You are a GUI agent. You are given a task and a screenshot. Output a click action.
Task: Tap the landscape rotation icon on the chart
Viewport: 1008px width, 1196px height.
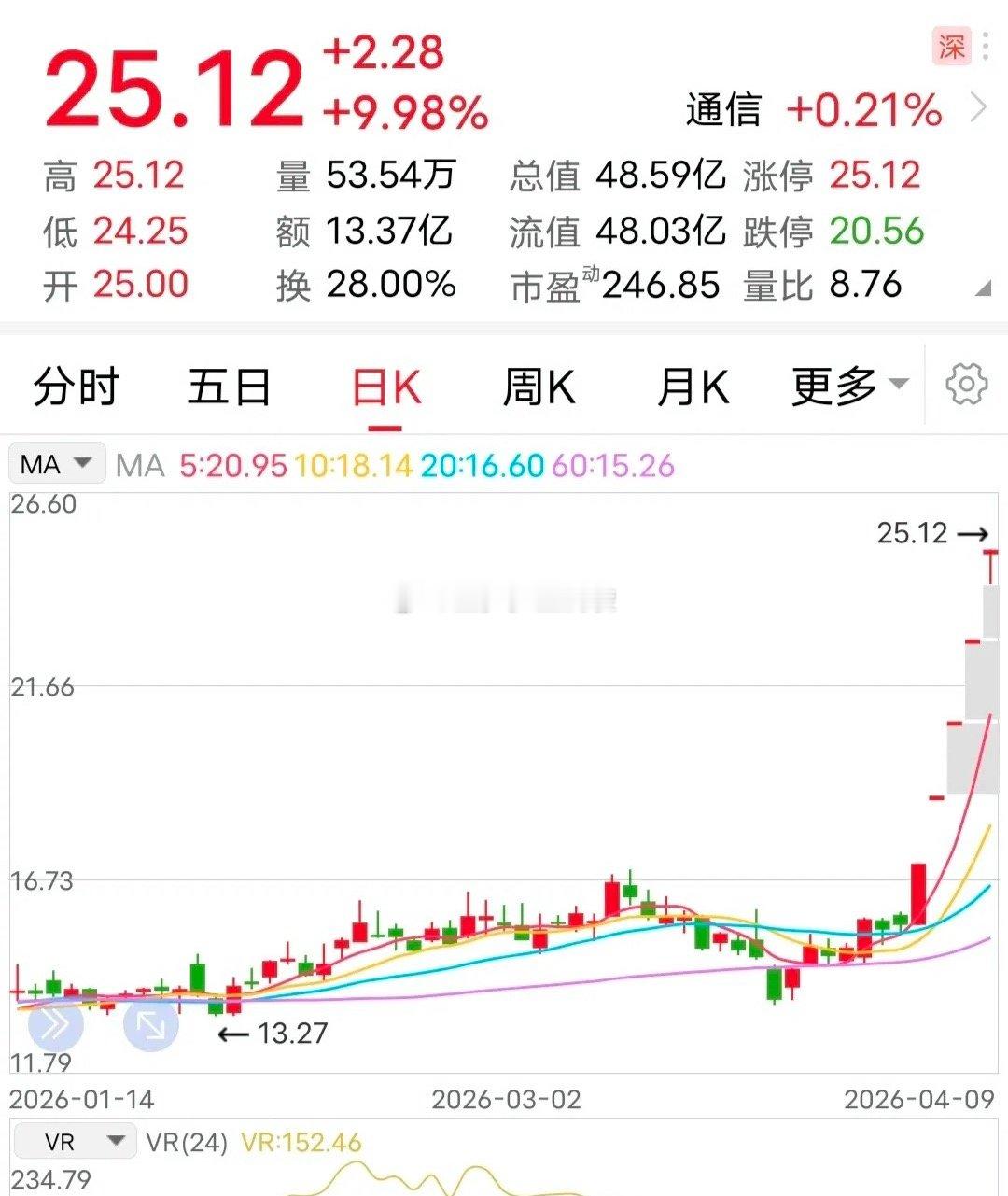coord(149,1027)
